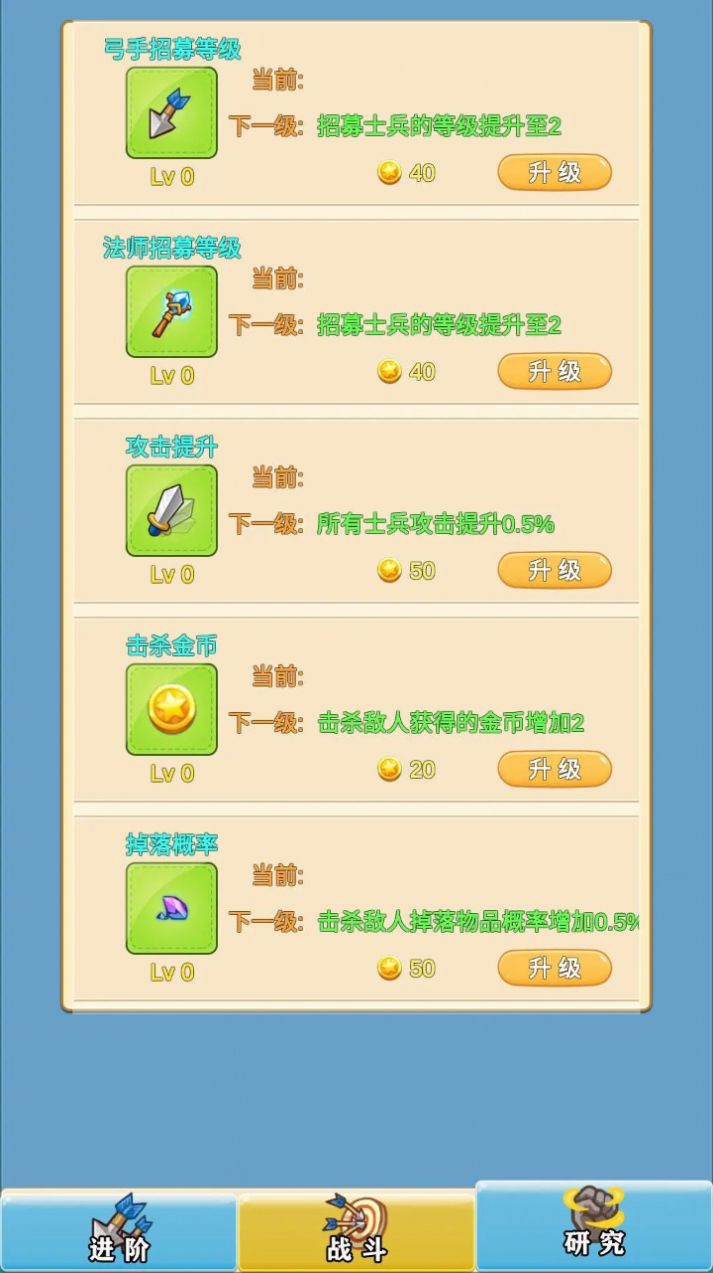This screenshot has width=713, height=1273.
Task: Switch to the 进阶 tab
Action: click(x=119, y=1232)
